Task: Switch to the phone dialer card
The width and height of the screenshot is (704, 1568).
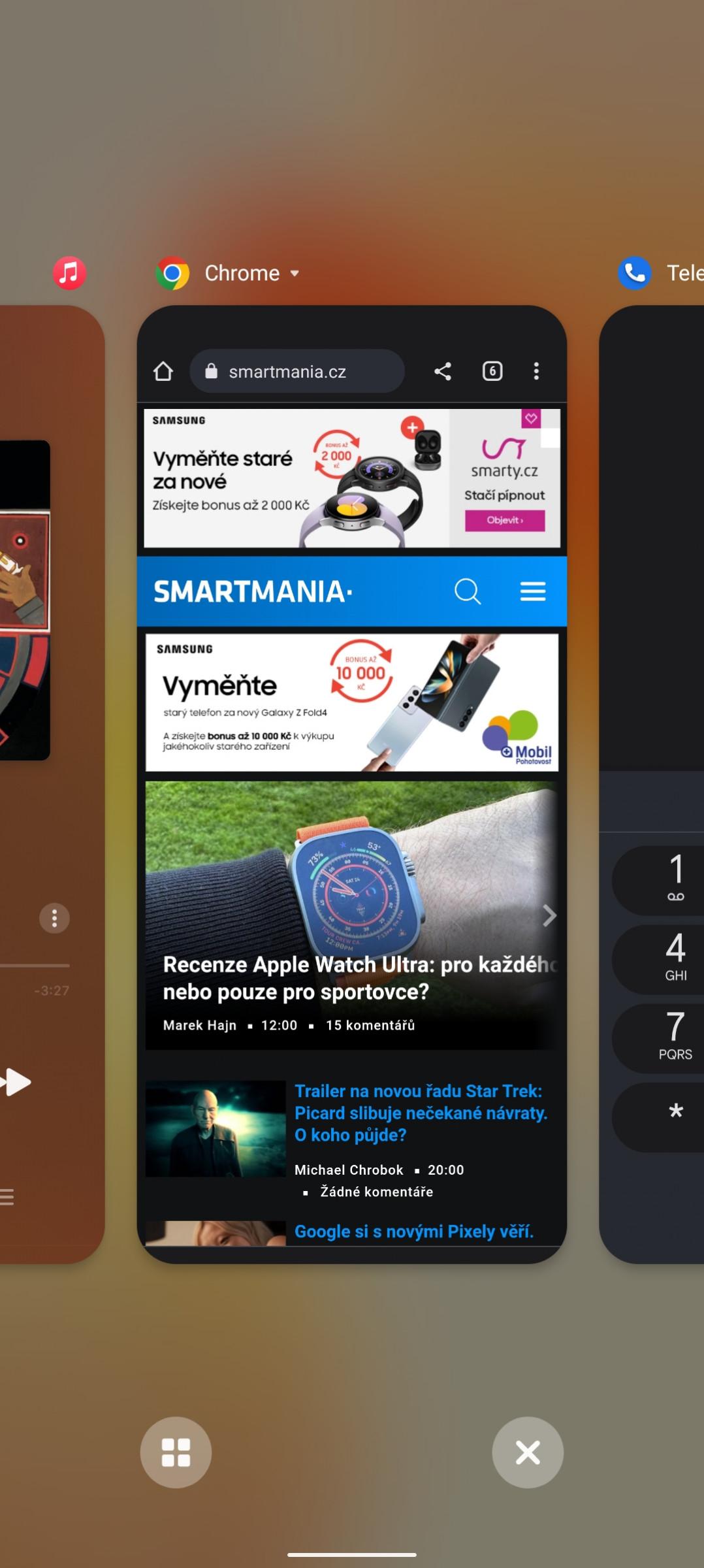Action: 651,784
